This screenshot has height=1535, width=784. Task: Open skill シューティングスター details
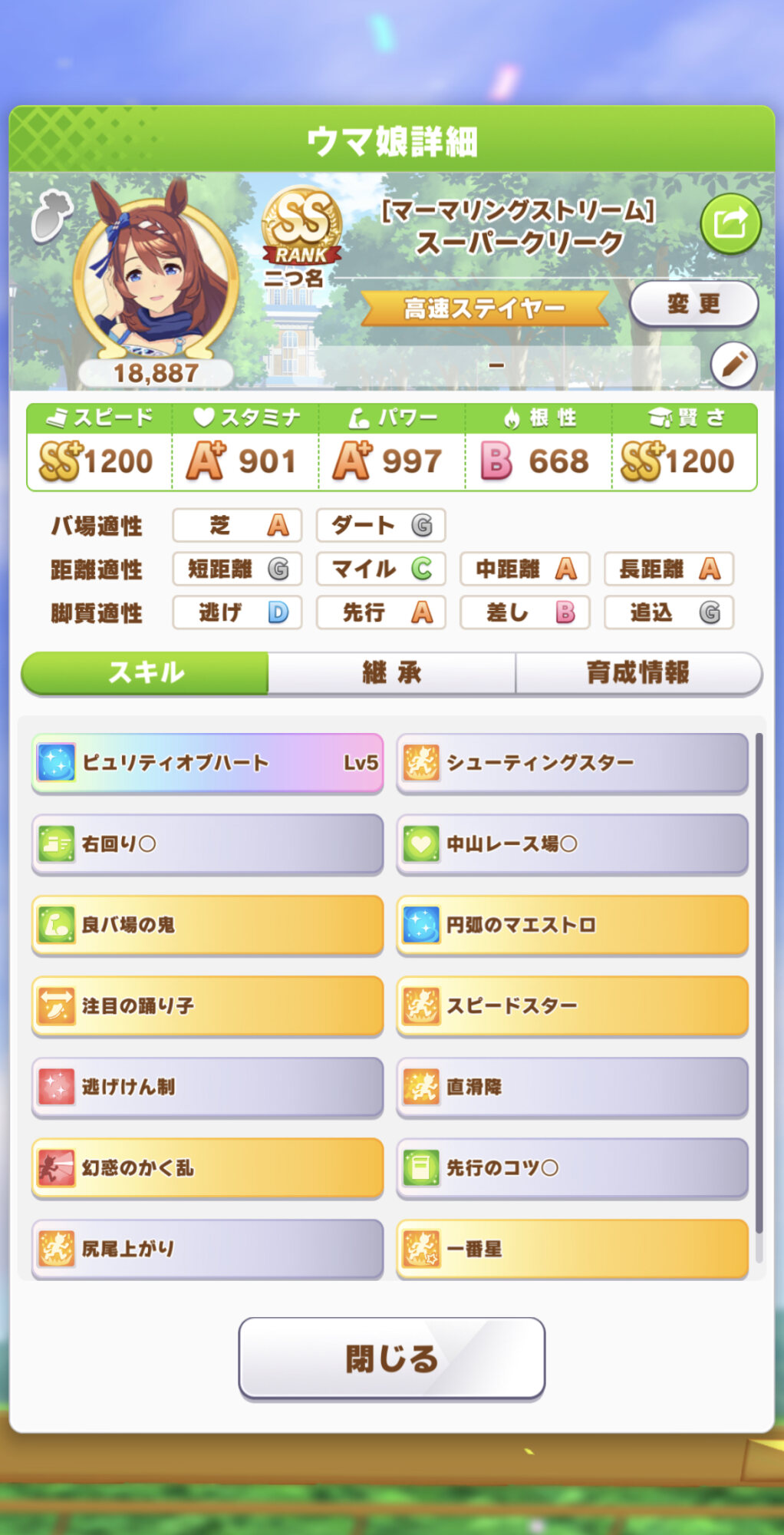tap(572, 762)
